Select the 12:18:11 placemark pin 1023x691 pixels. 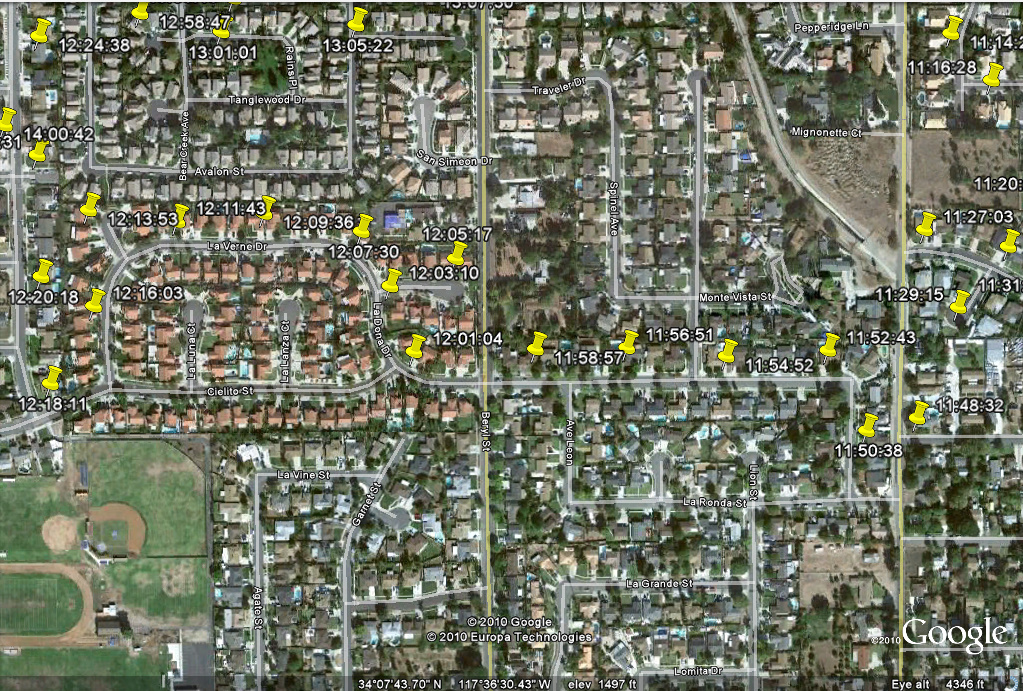point(52,378)
